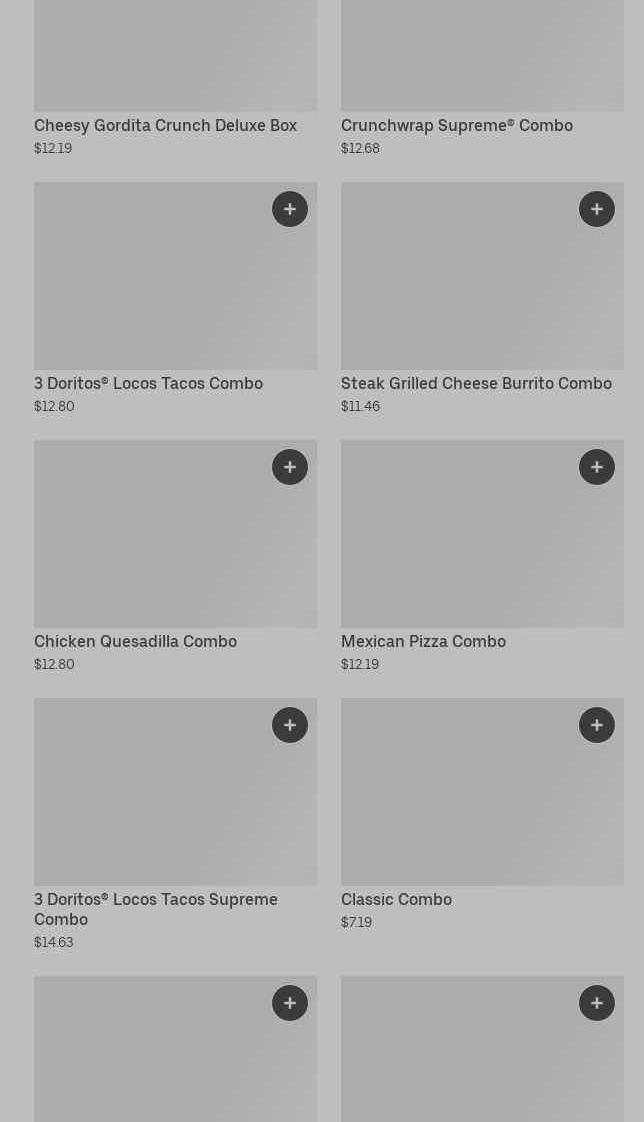Add 3 Doritos Locos Tacos Combo to cart
The image size is (644, 1122).
click(x=290, y=209)
